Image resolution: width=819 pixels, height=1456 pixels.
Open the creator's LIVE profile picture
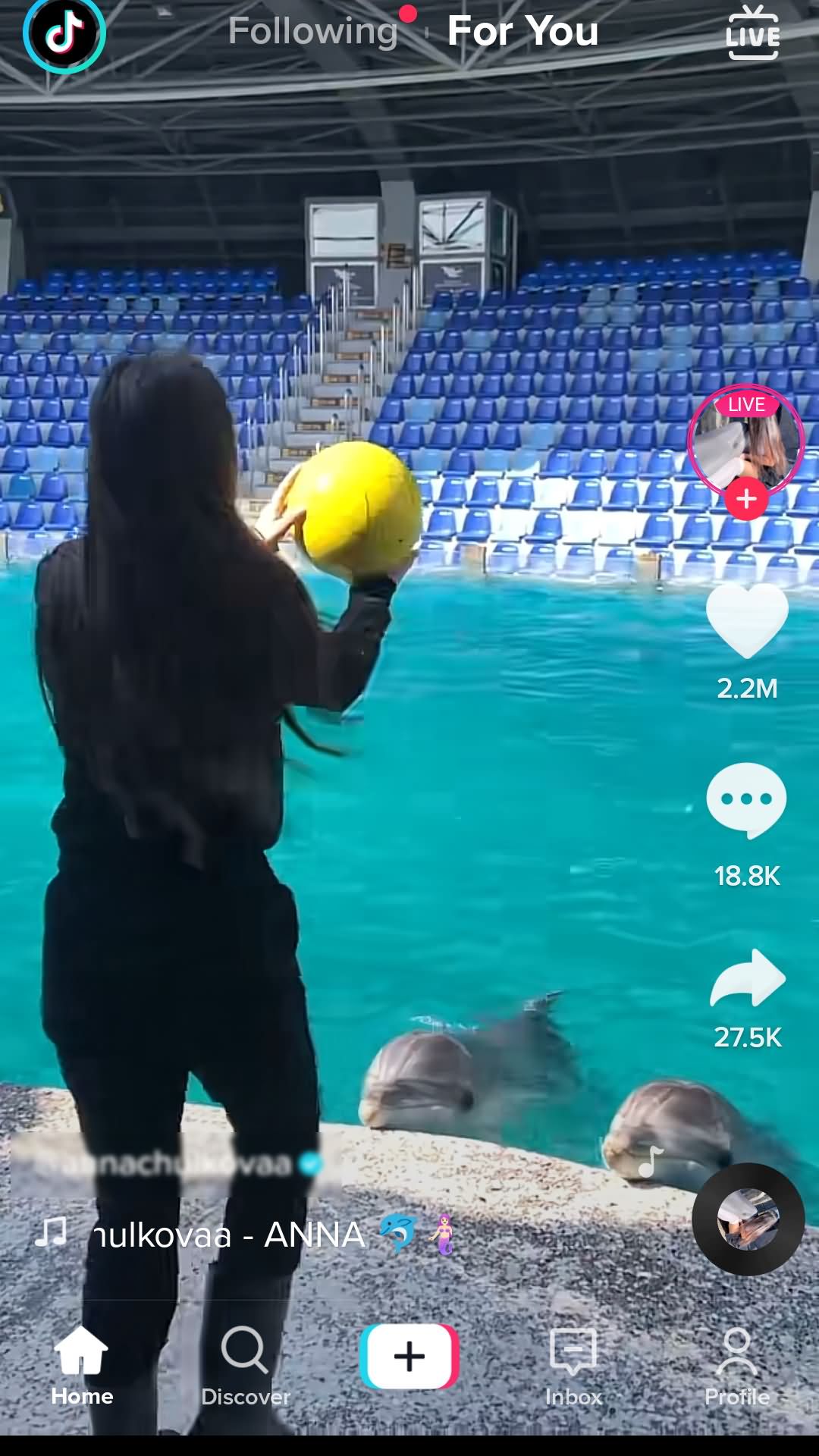tap(746, 441)
